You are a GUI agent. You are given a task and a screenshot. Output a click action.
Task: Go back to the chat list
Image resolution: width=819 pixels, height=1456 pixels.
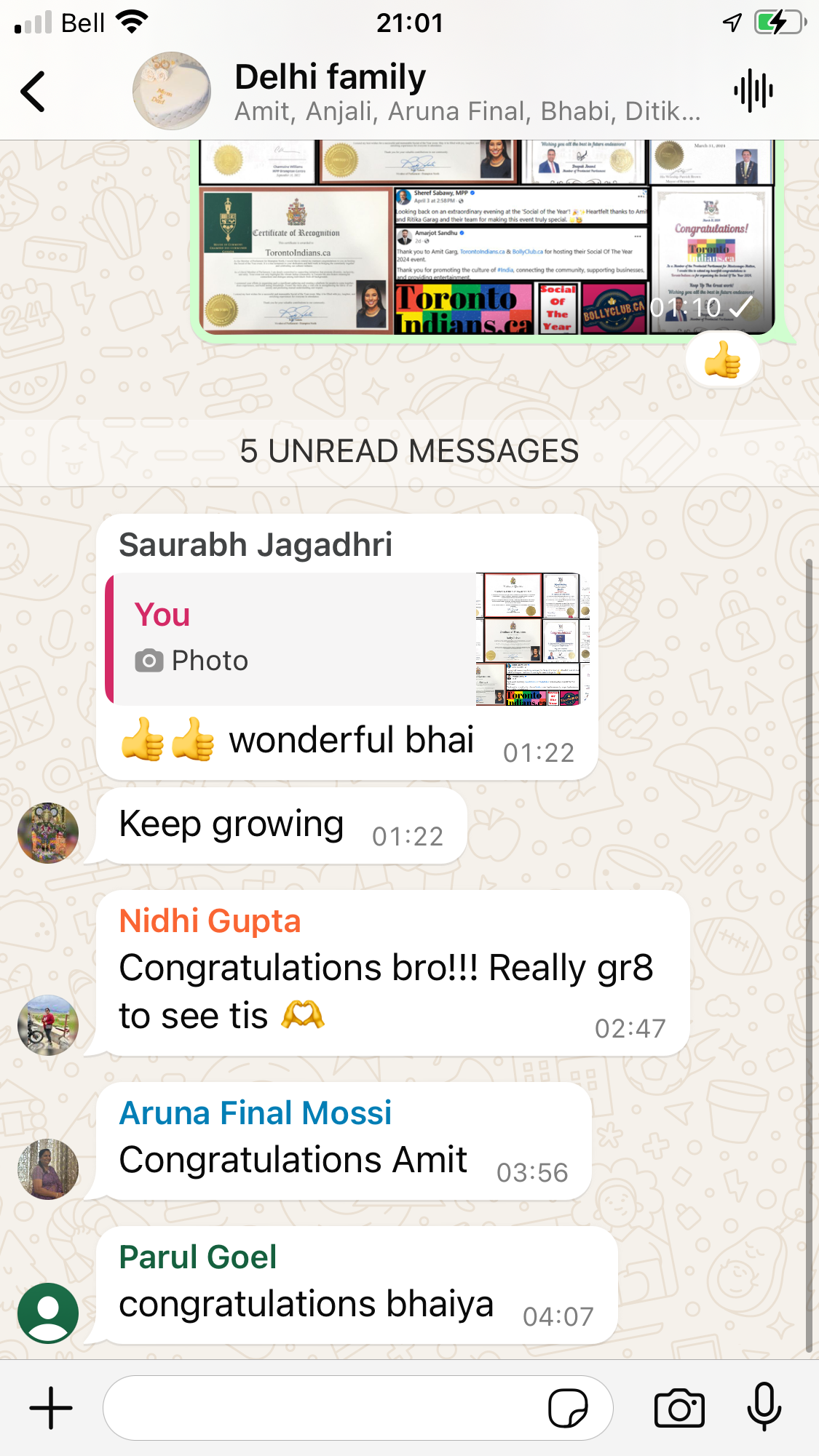click(33, 92)
